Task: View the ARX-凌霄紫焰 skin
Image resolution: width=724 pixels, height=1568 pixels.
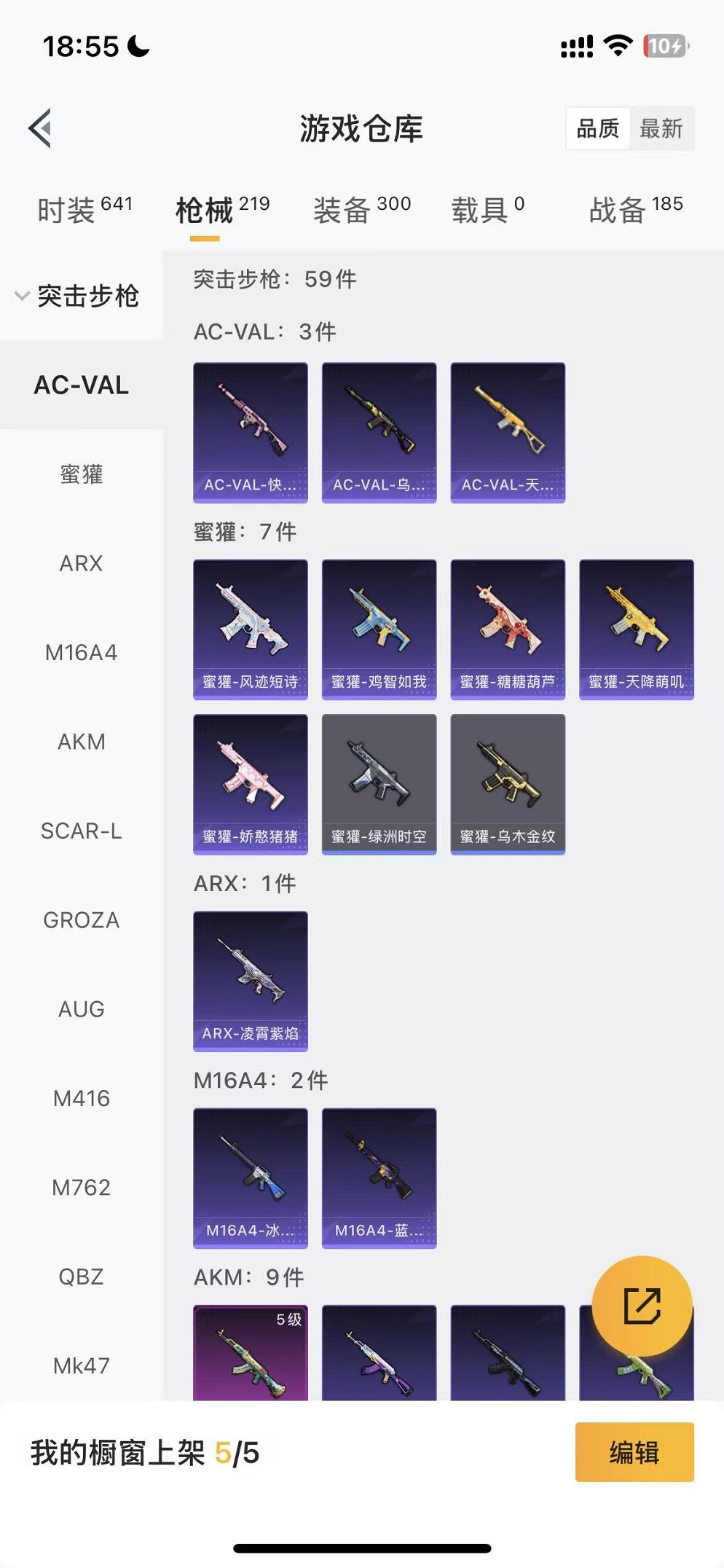Action: point(250,981)
